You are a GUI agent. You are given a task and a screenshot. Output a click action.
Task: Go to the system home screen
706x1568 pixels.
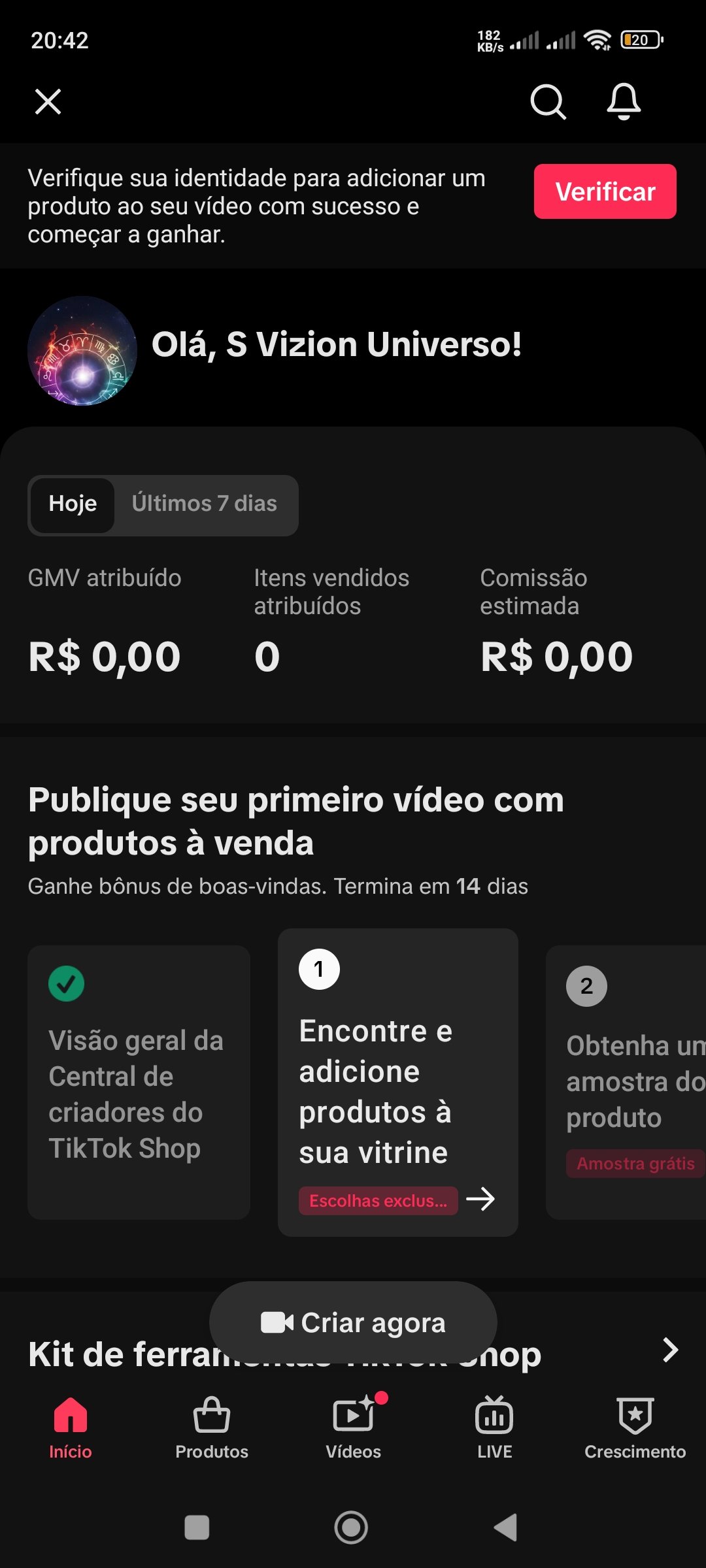coord(351,1527)
